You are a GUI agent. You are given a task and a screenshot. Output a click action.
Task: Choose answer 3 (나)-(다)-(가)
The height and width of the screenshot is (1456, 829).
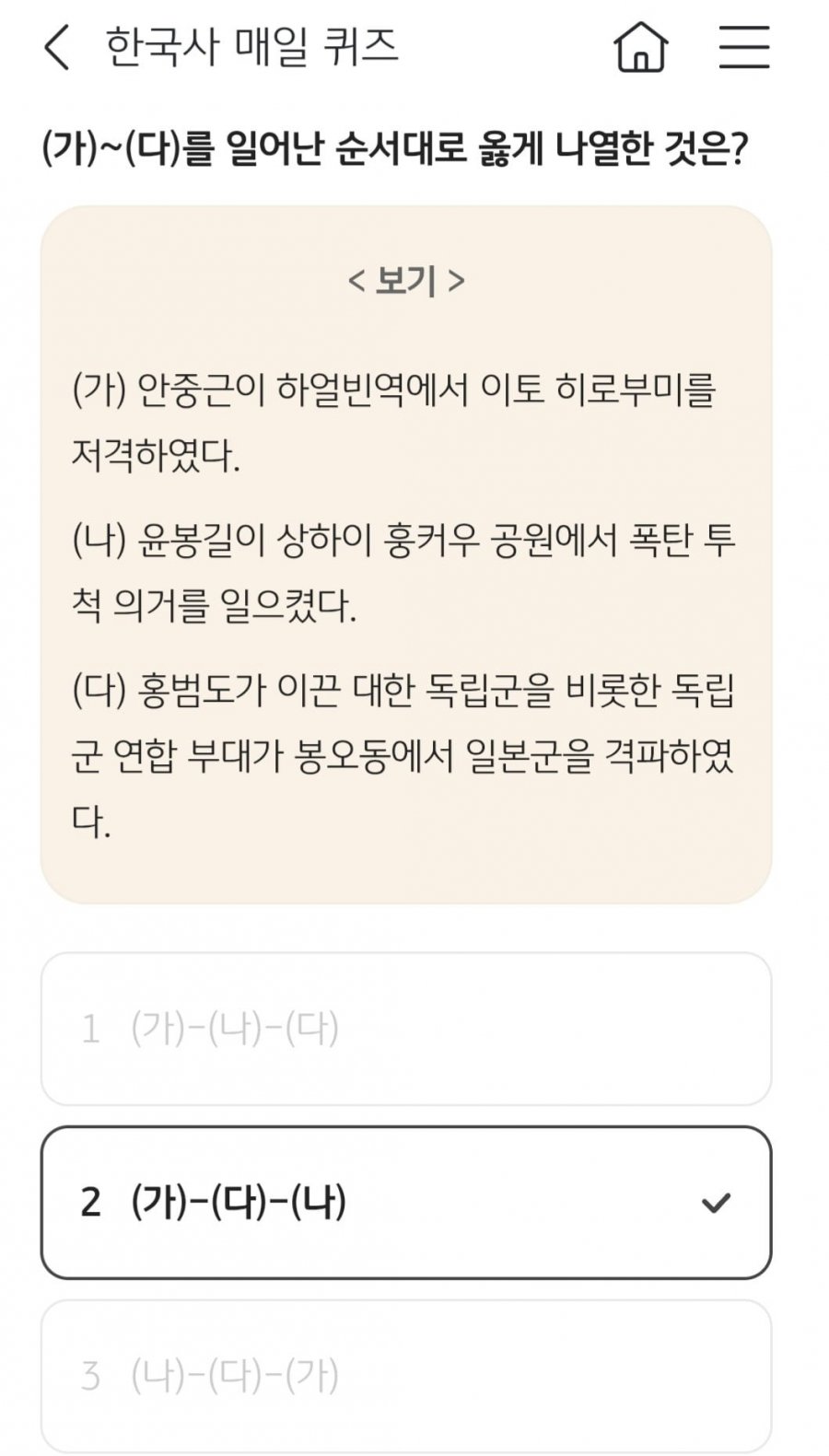(405, 1375)
